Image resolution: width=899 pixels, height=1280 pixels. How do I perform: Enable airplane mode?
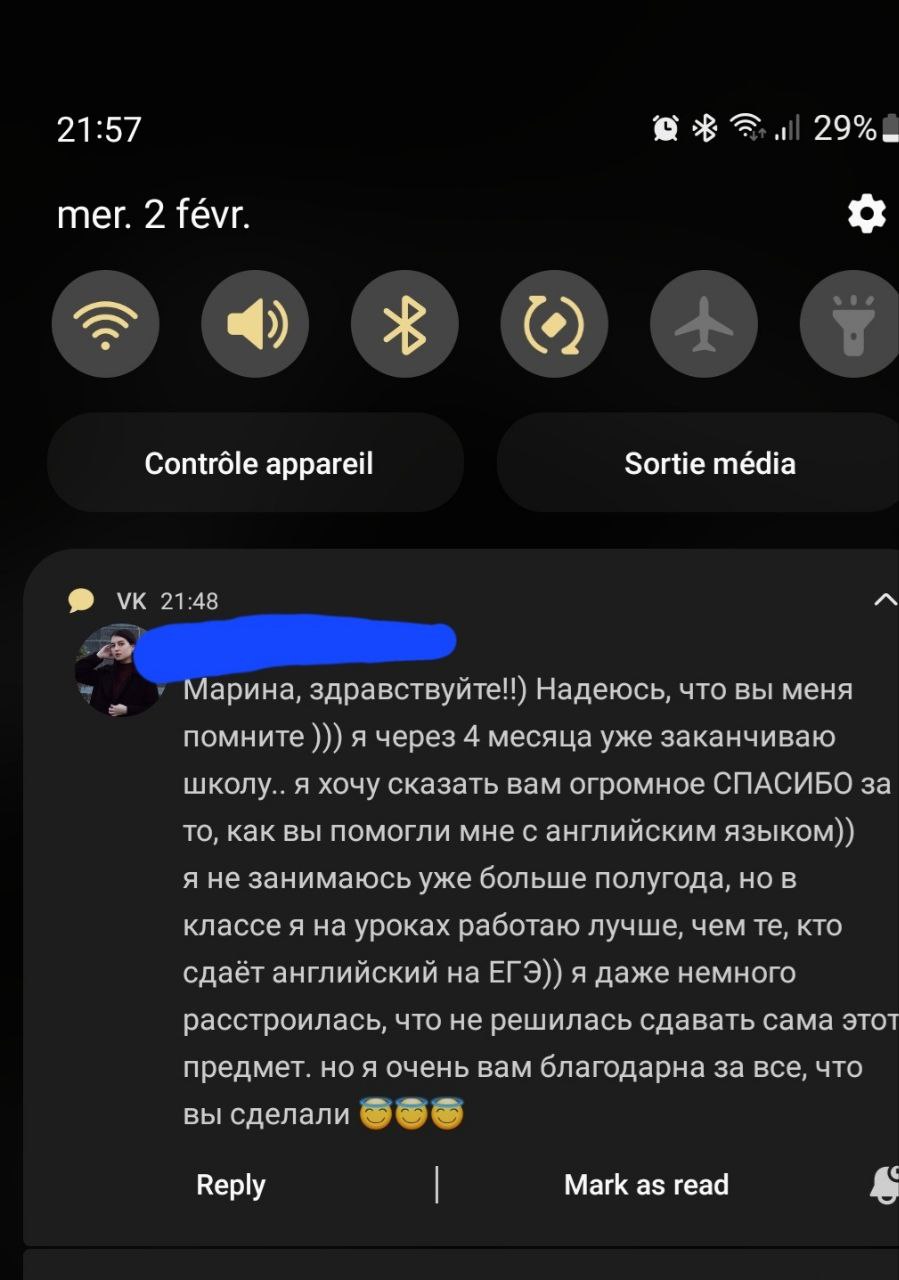point(704,324)
